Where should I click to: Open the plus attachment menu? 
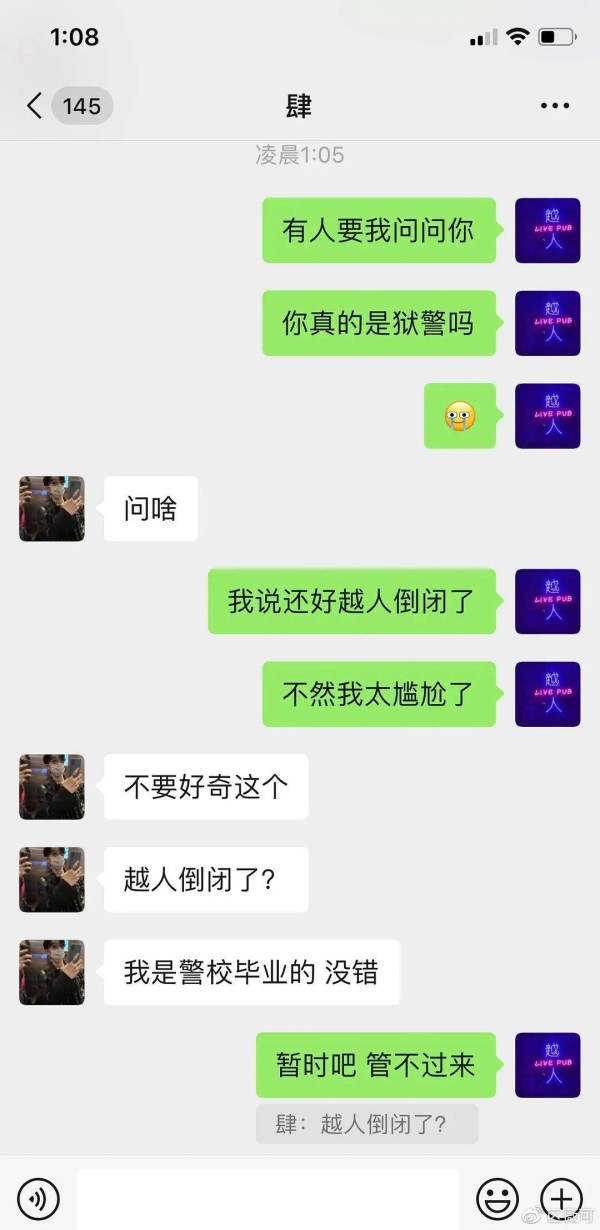click(561, 1197)
